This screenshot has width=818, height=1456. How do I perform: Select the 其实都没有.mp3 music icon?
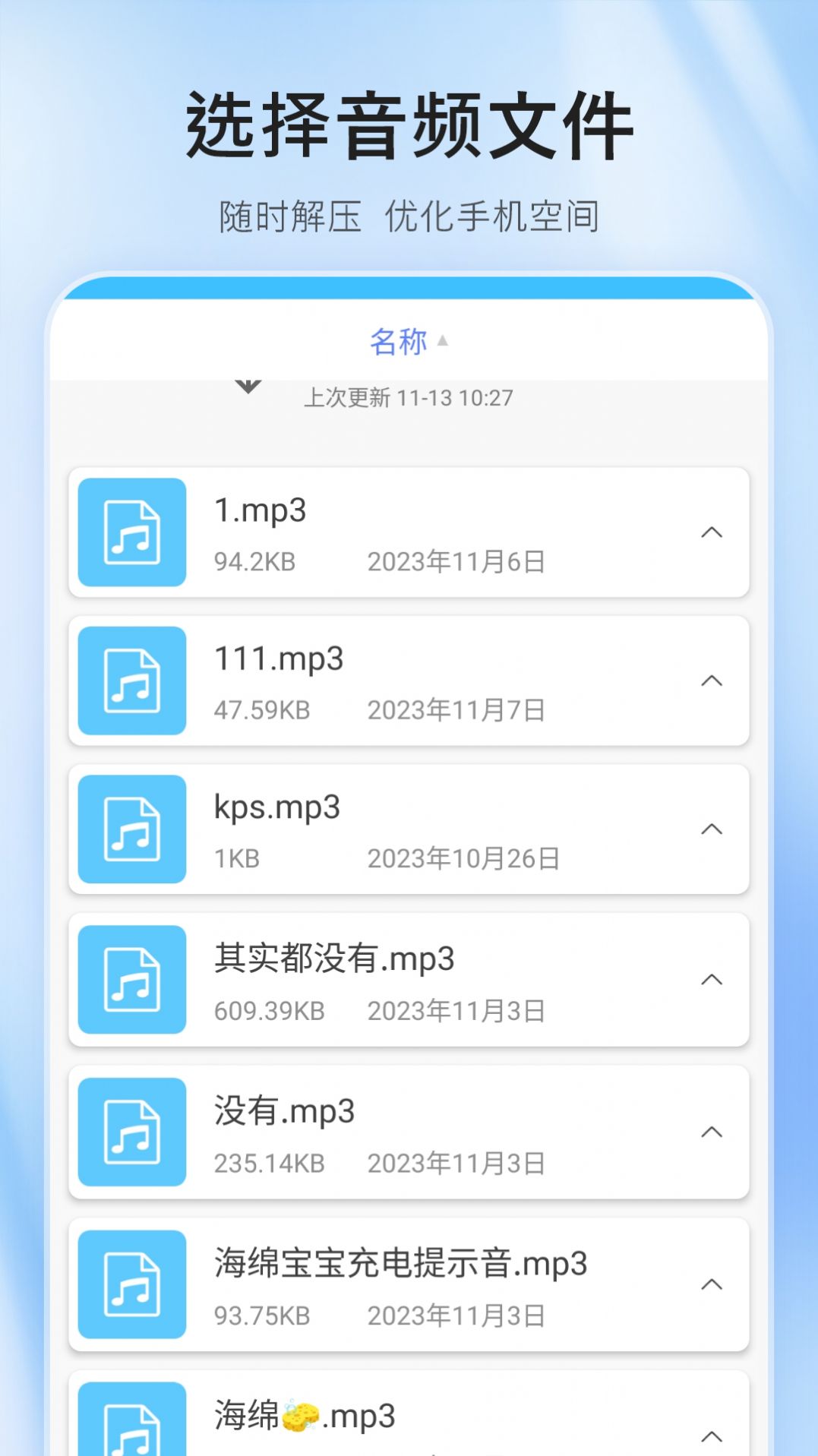pos(131,981)
